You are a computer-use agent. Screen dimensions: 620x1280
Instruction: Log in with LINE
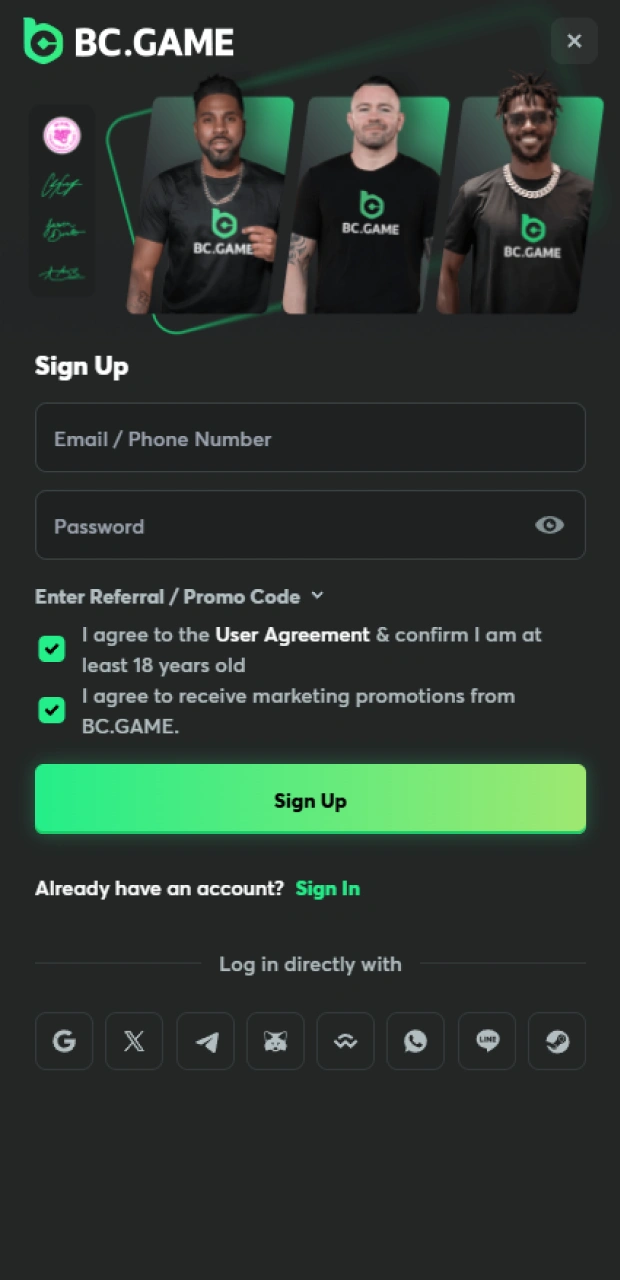487,1041
